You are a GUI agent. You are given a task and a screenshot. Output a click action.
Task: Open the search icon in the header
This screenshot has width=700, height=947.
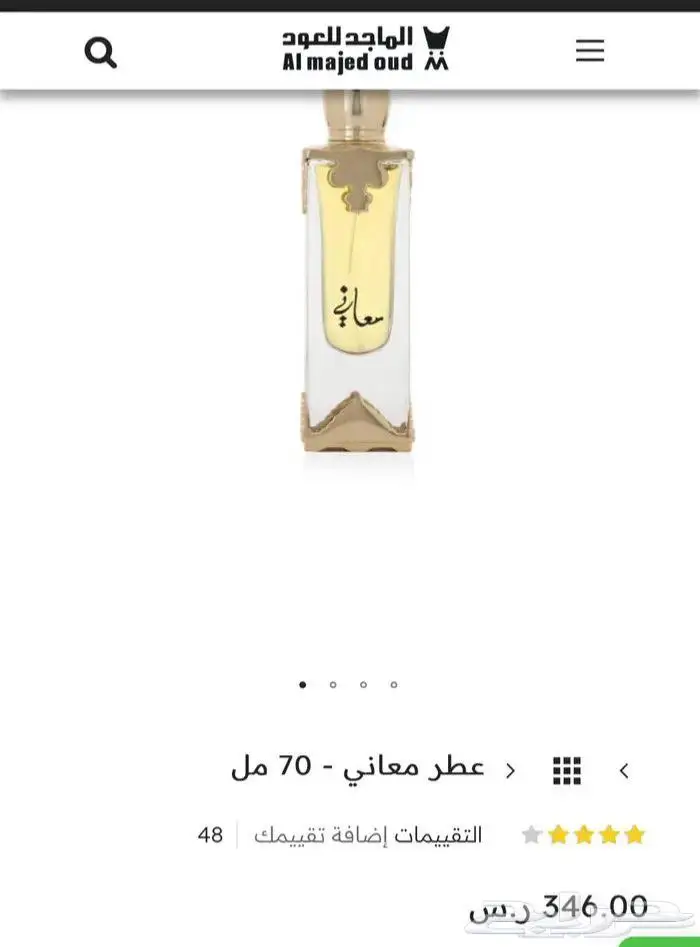tap(101, 52)
